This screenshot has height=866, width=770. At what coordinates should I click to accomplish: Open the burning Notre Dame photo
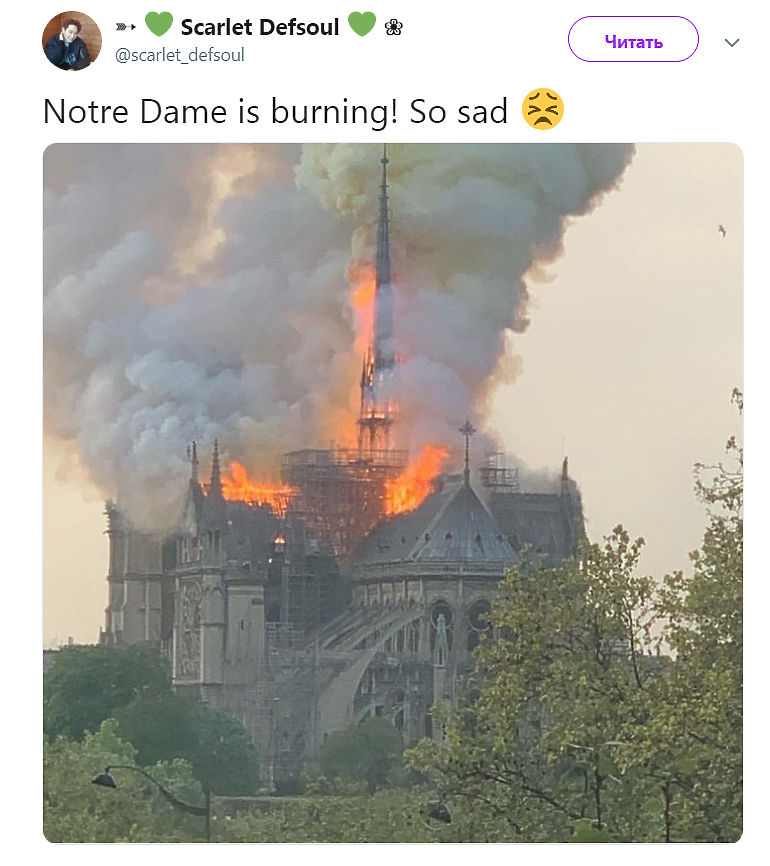393,492
